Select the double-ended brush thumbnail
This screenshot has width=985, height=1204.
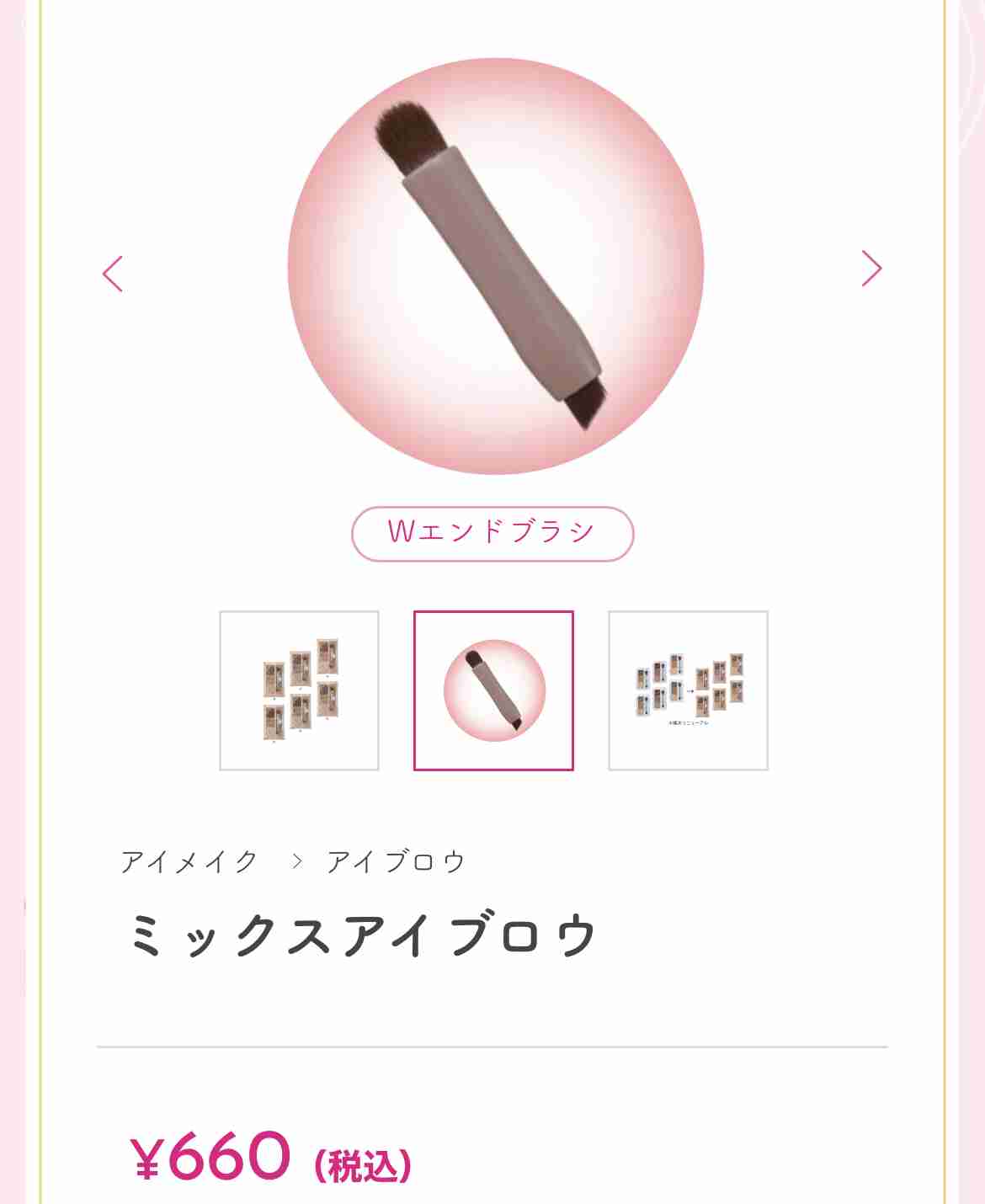click(x=493, y=690)
